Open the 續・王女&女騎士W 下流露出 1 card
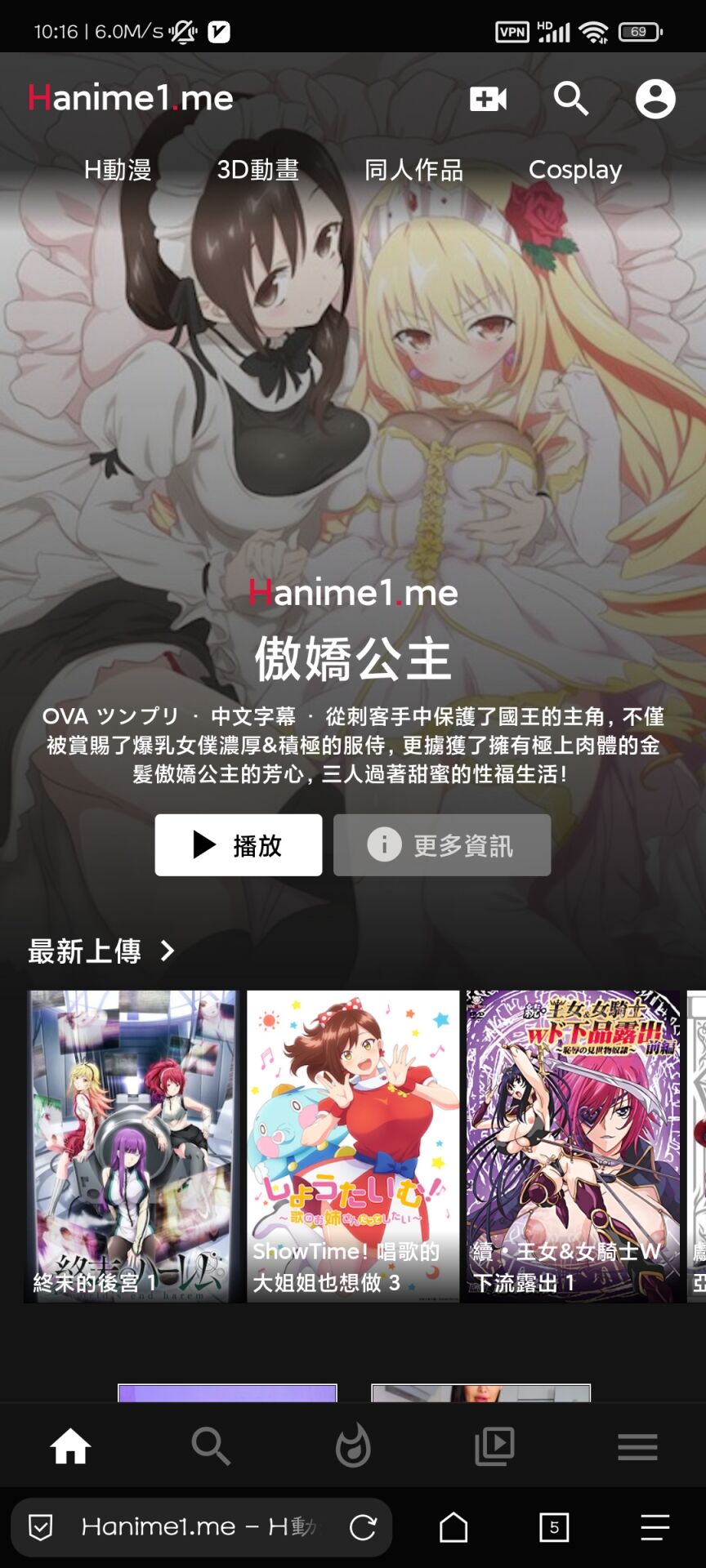Screen dimensions: 706x1568 [573, 1146]
